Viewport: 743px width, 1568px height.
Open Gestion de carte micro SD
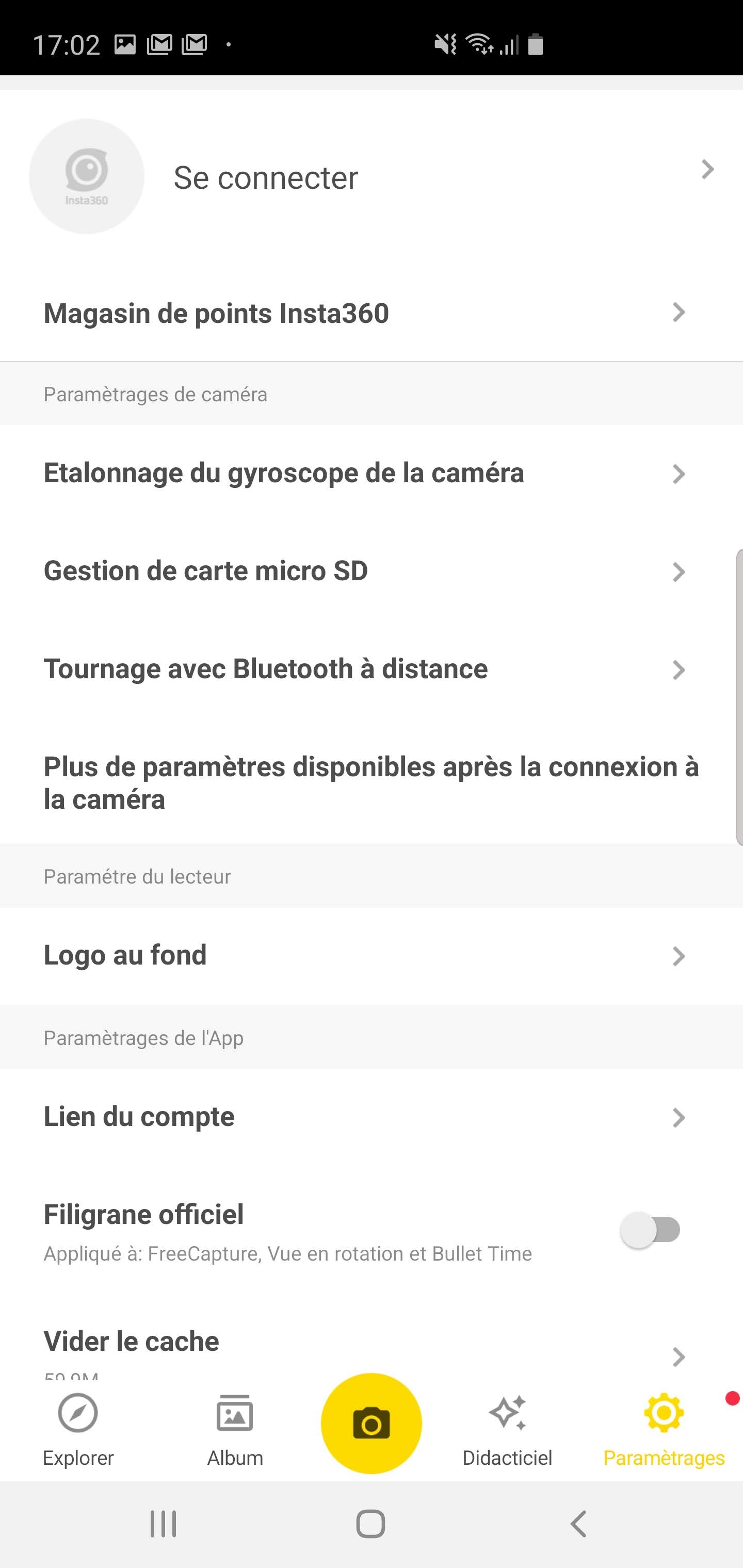click(x=365, y=571)
